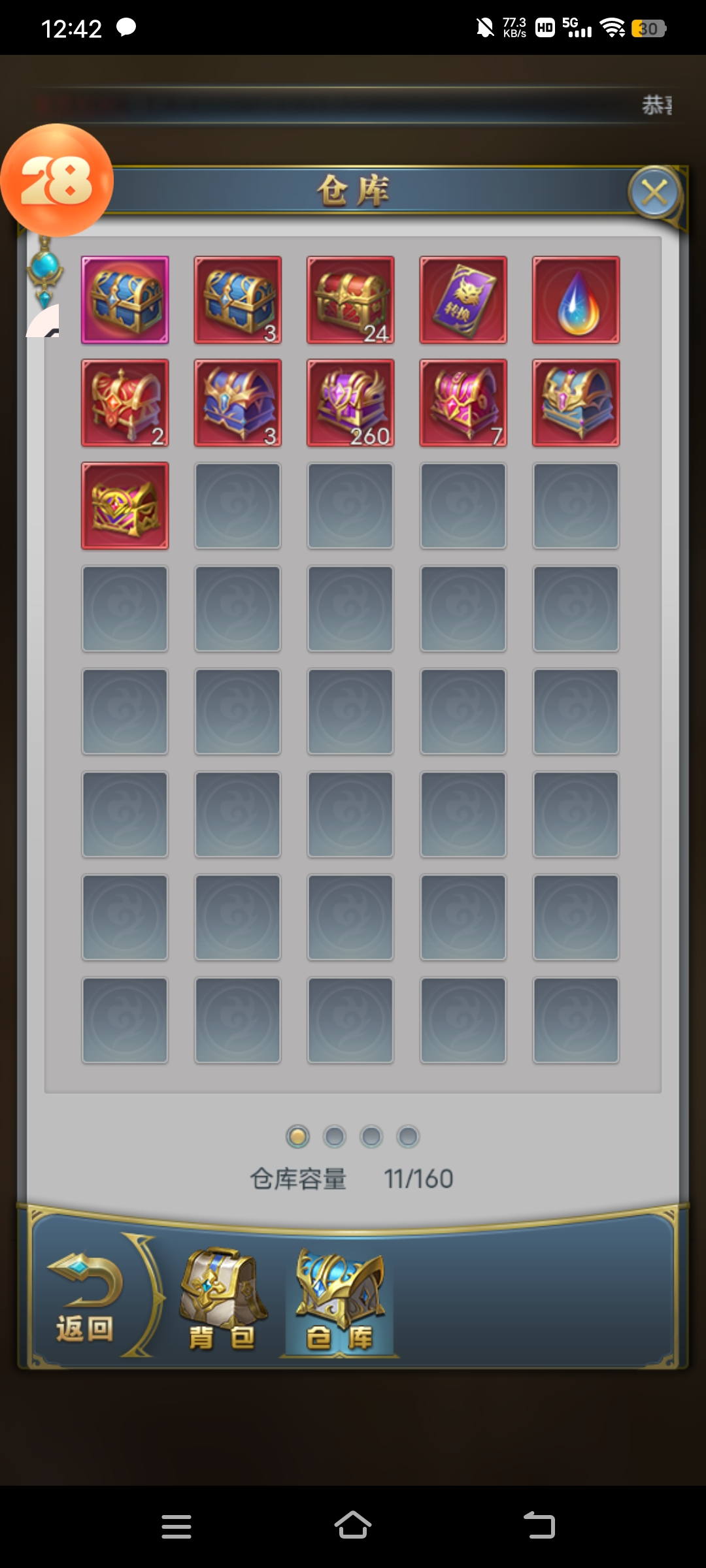Switch to the 背包 backpack tab
706x1568 pixels.
coord(223,1298)
